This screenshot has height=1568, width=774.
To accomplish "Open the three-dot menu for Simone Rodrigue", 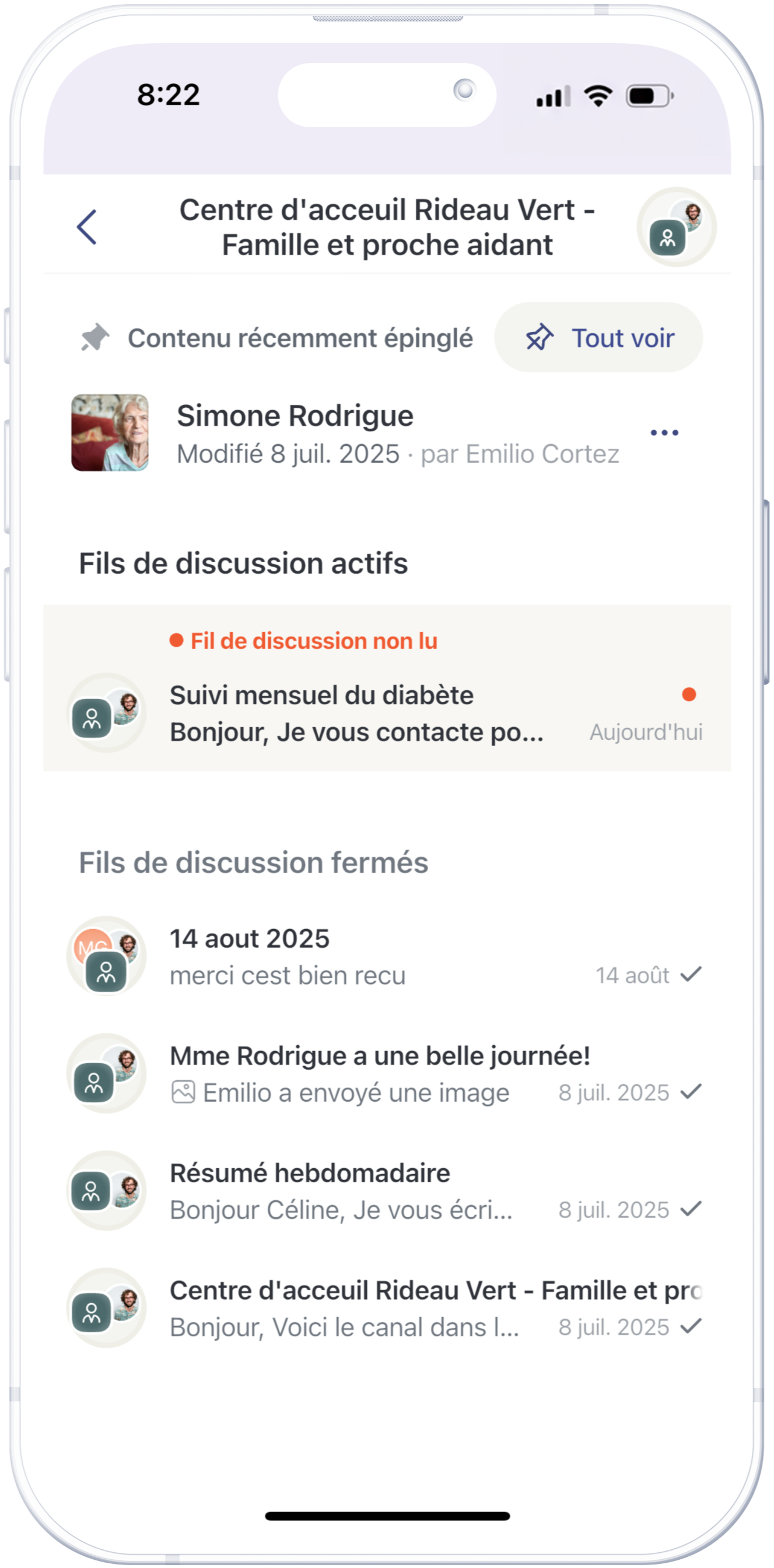I will 664,433.
